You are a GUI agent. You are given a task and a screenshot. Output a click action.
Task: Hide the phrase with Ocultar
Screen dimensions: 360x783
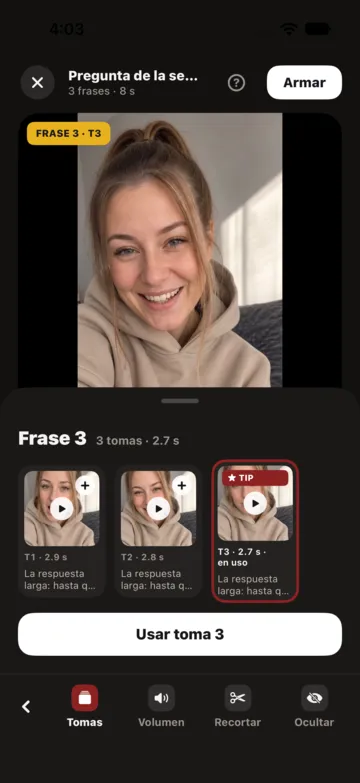click(x=314, y=706)
